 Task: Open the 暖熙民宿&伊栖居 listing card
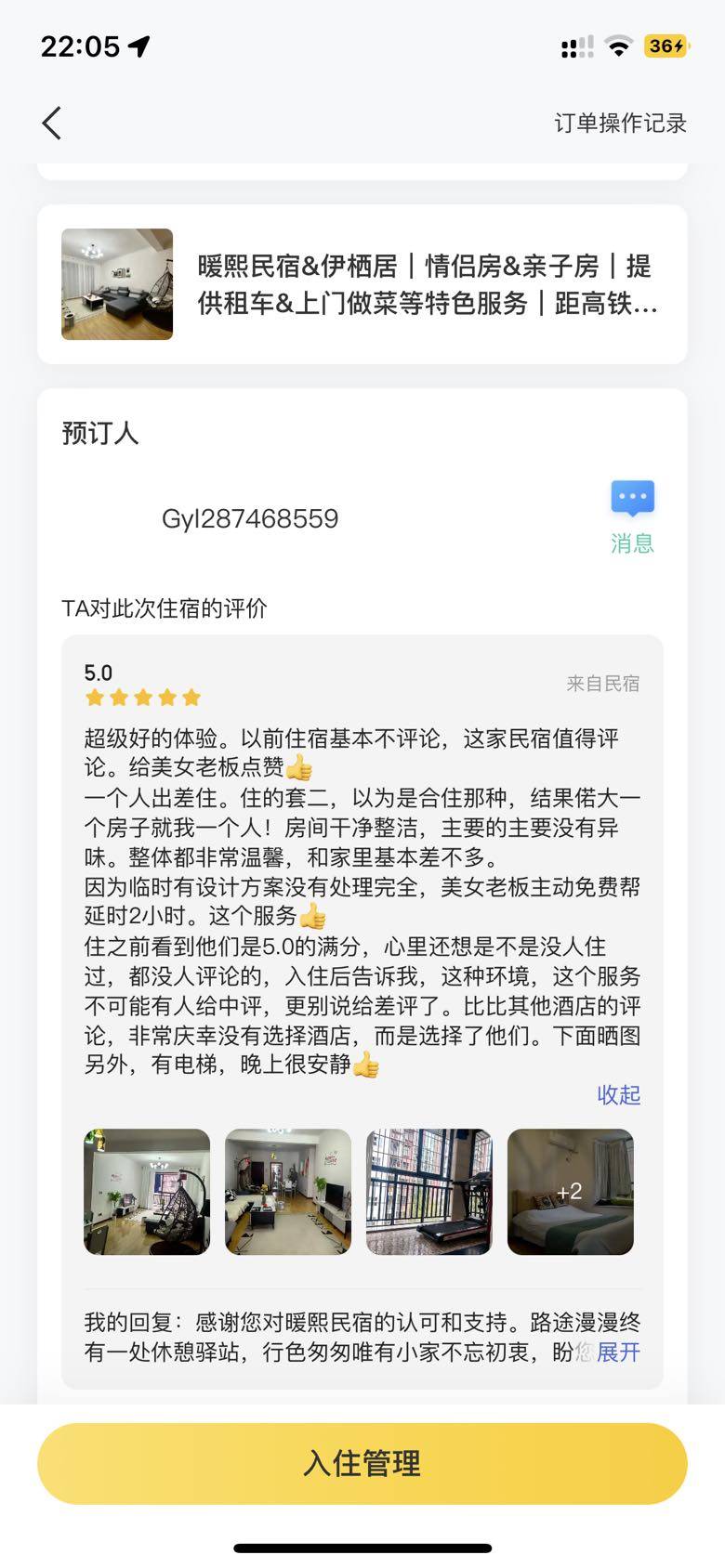(x=362, y=284)
